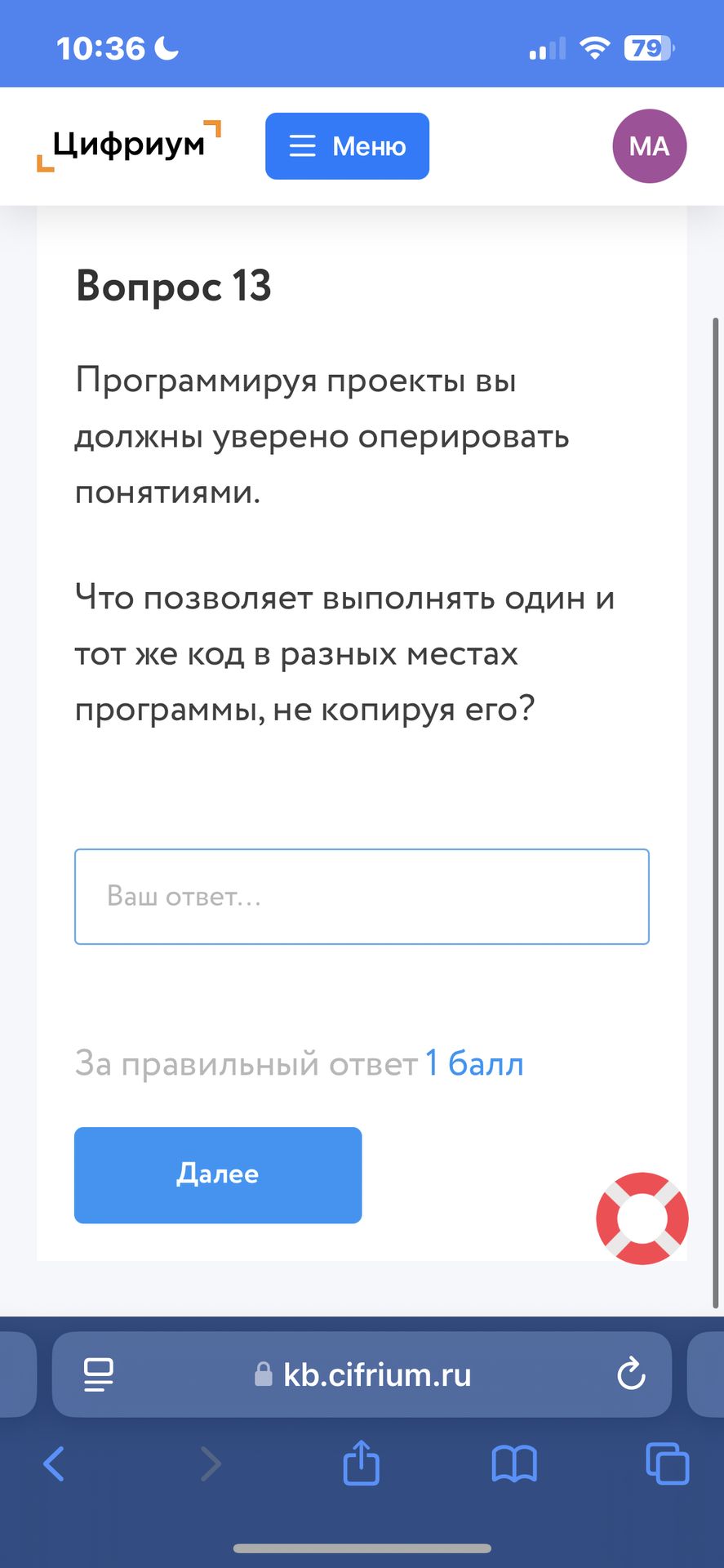This screenshot has height=1568, width=724.
Task: Focus the Ваш ответ answer field
Action: coord(362,897)
